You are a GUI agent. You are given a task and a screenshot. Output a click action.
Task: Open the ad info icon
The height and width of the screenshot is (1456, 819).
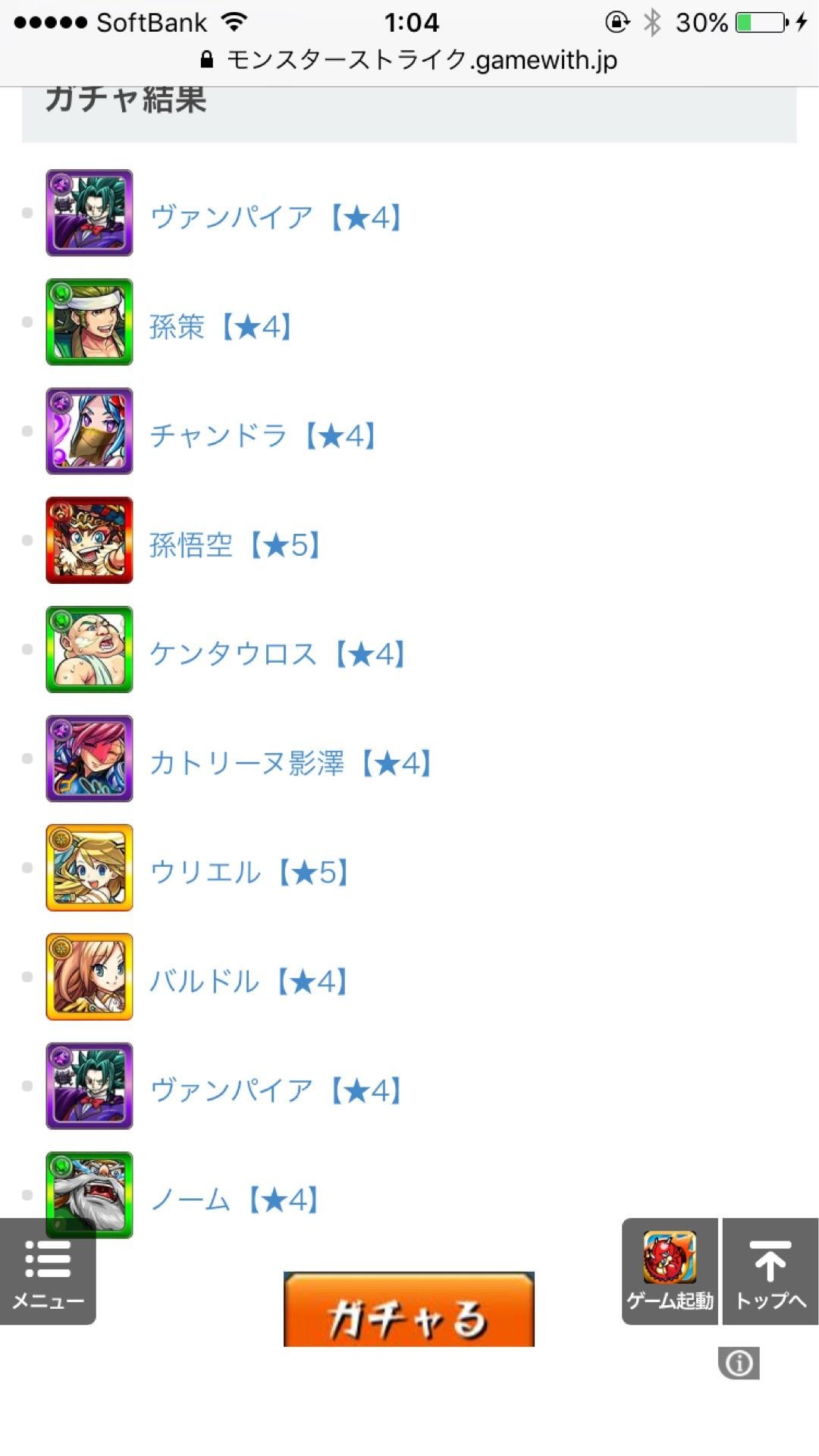[739, 1363]
